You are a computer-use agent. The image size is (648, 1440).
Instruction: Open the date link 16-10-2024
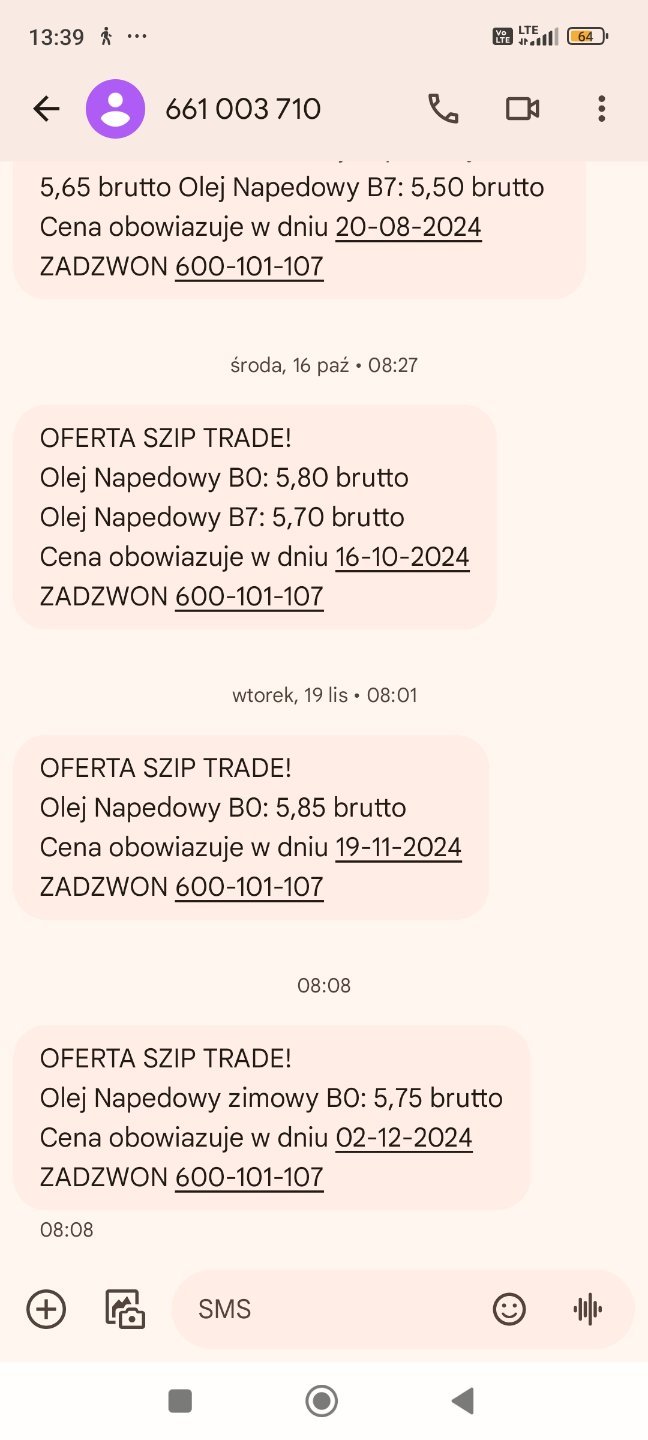tap(402, 557)
